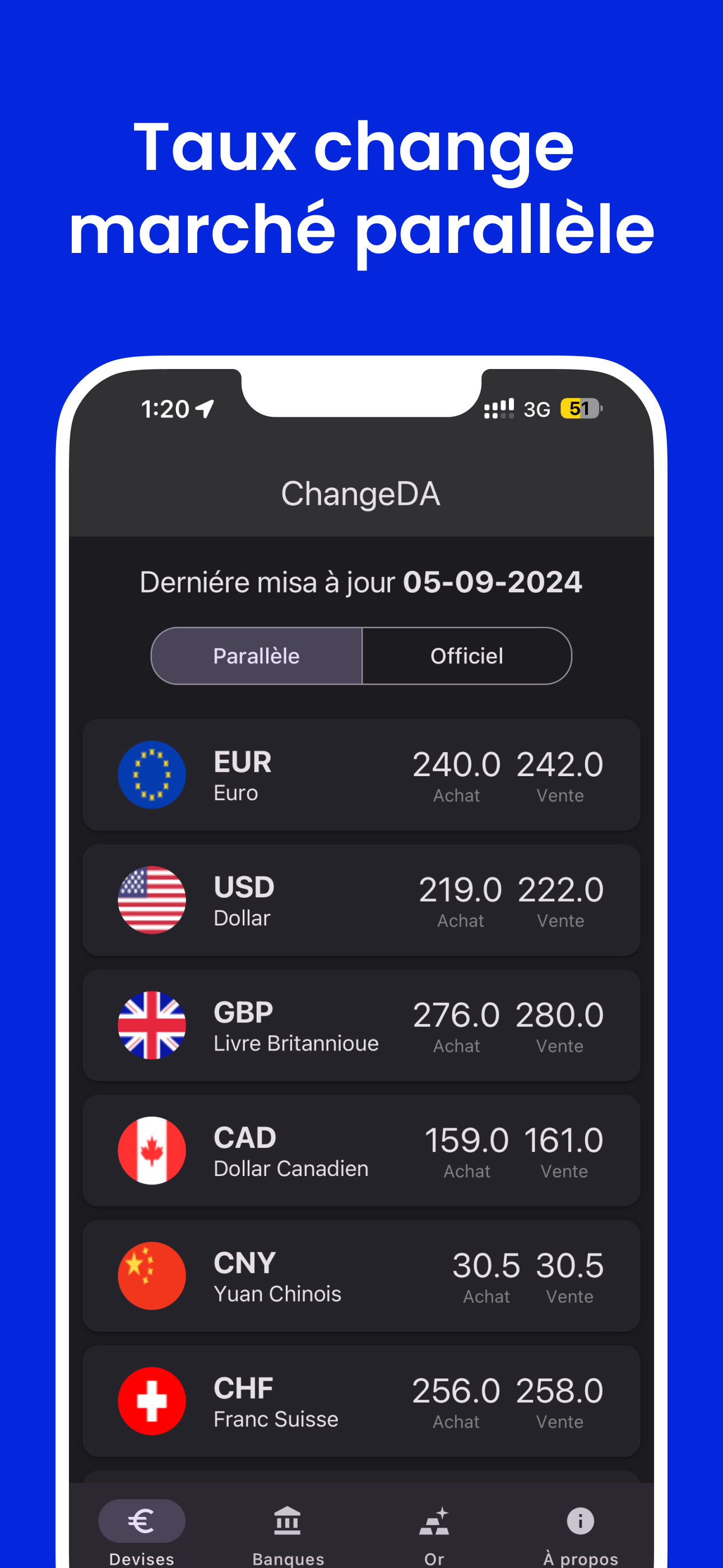Keep the Parallèle rate selected
This screenshot has height=1568, width=723.
256,656
